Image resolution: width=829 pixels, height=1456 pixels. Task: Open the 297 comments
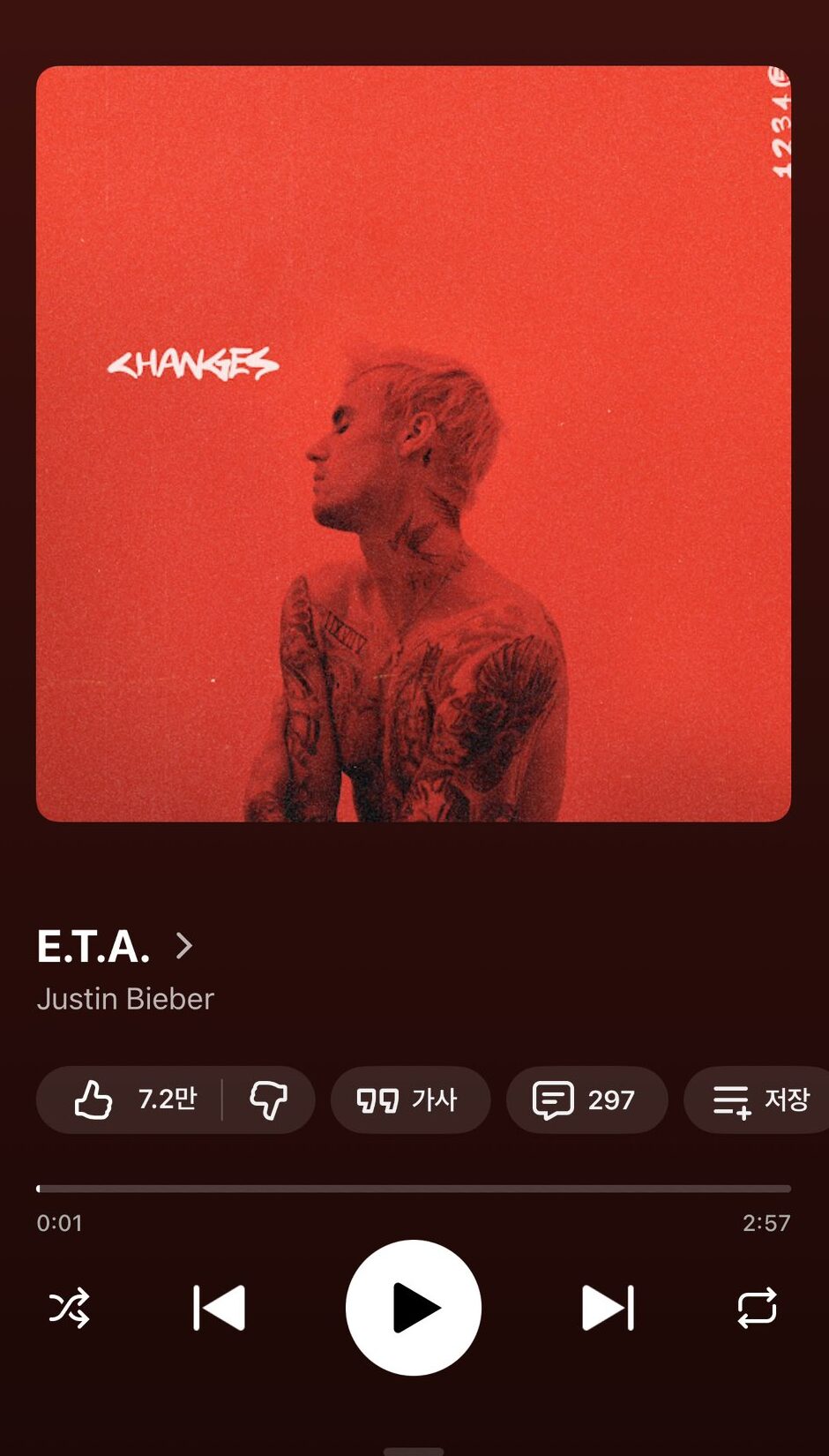click(x=586, y=1100)
